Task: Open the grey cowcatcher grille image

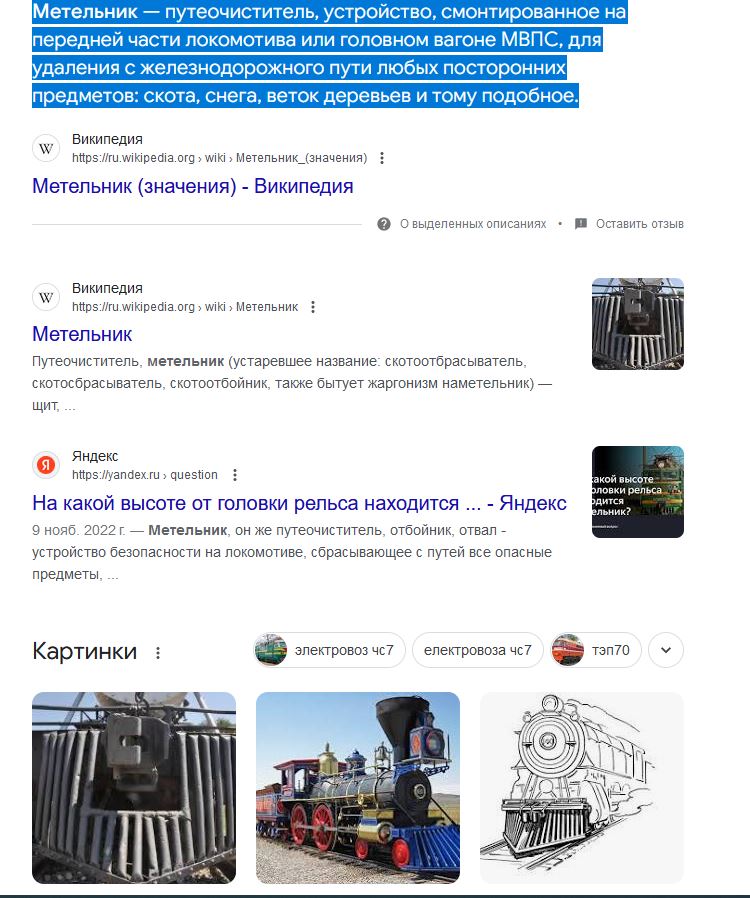Action: pyautogui.click(x=134, y=788)
